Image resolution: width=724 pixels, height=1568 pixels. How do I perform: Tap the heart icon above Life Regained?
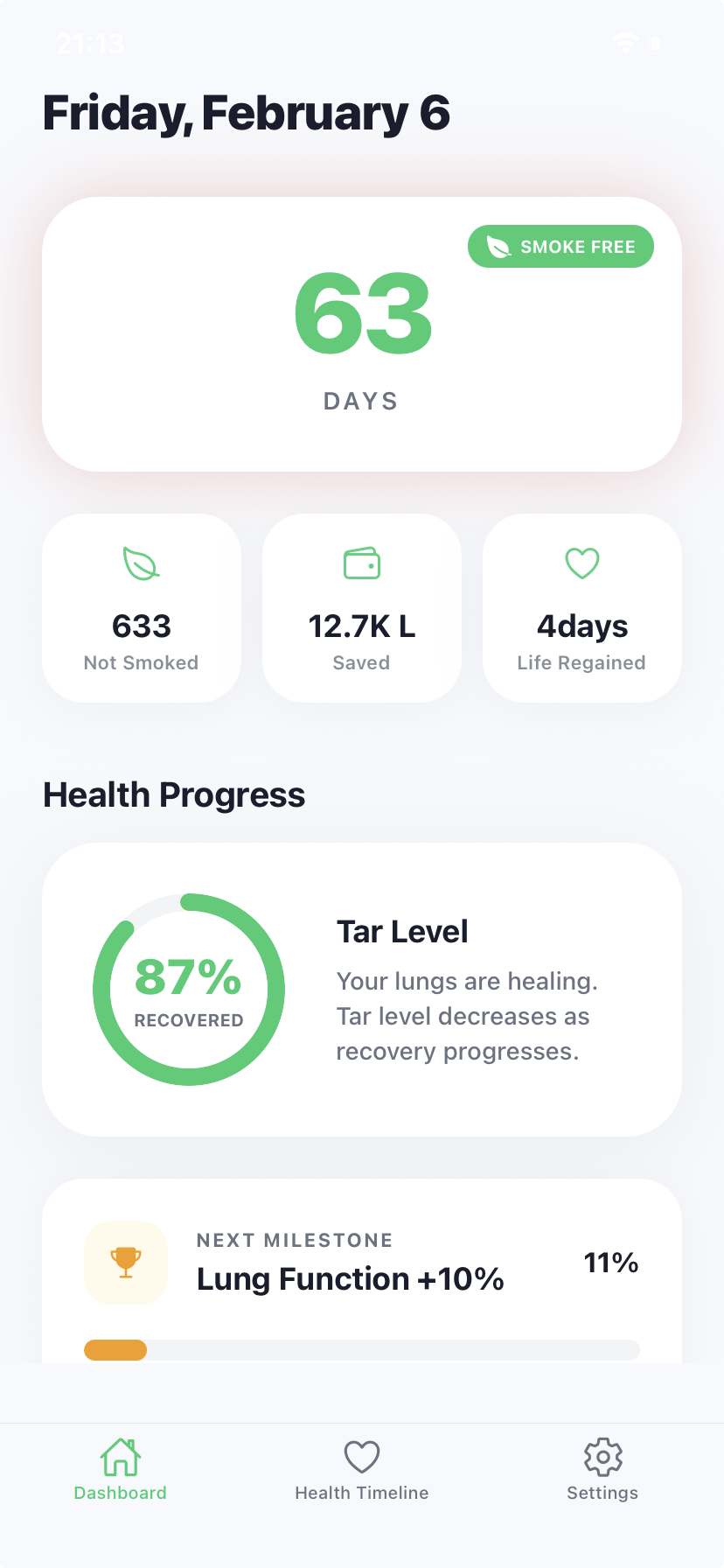tap(581, 563)
